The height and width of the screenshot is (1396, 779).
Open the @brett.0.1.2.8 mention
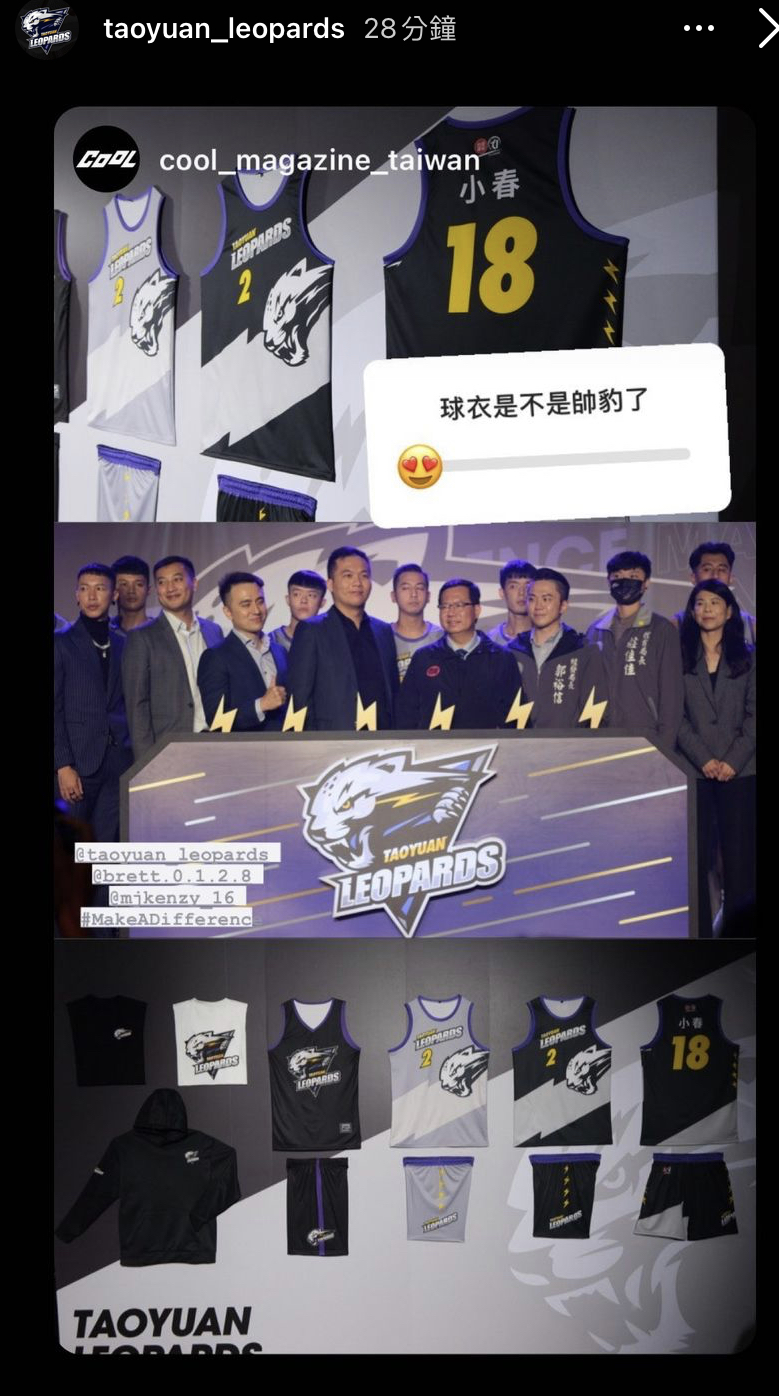(168, 875)
